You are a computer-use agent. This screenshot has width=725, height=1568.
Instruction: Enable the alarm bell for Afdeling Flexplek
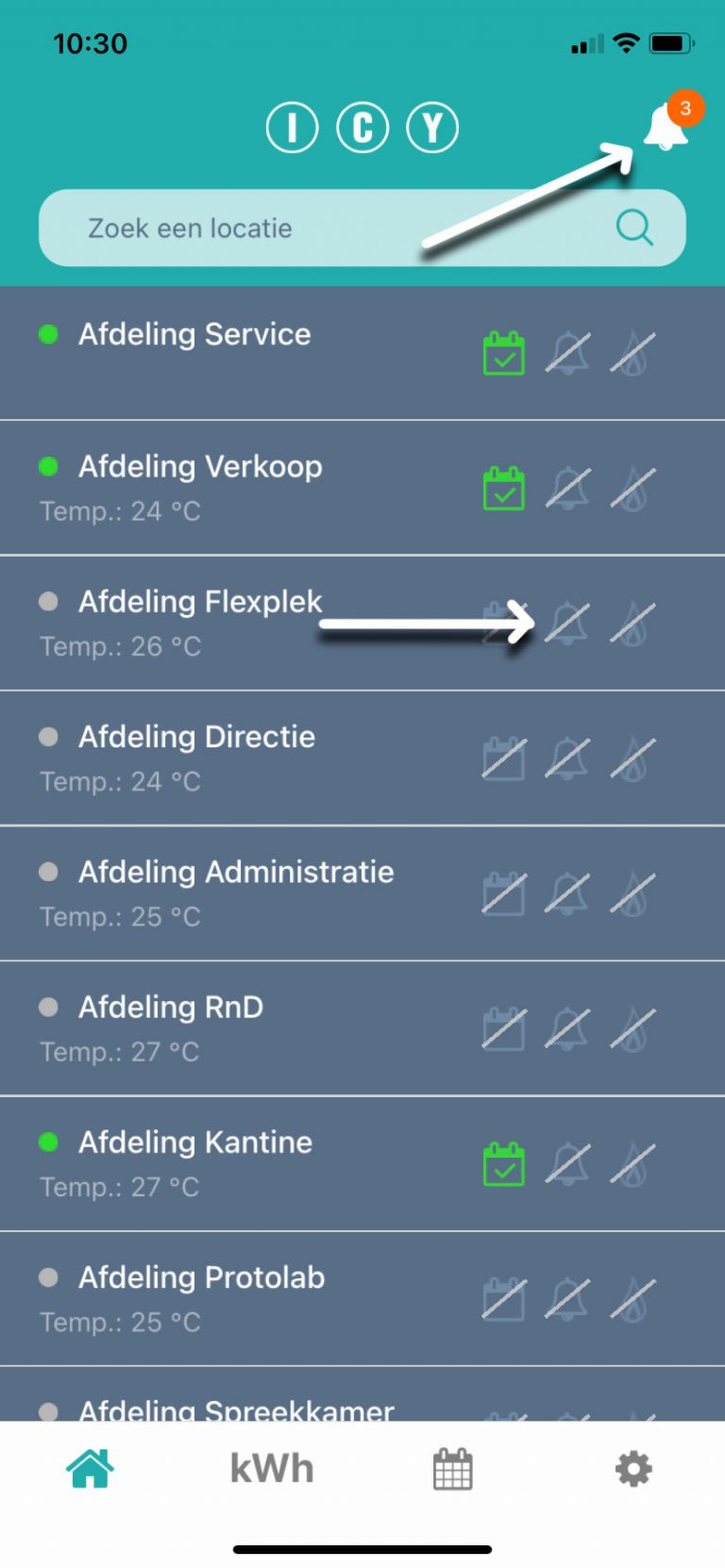click(567, 623)
